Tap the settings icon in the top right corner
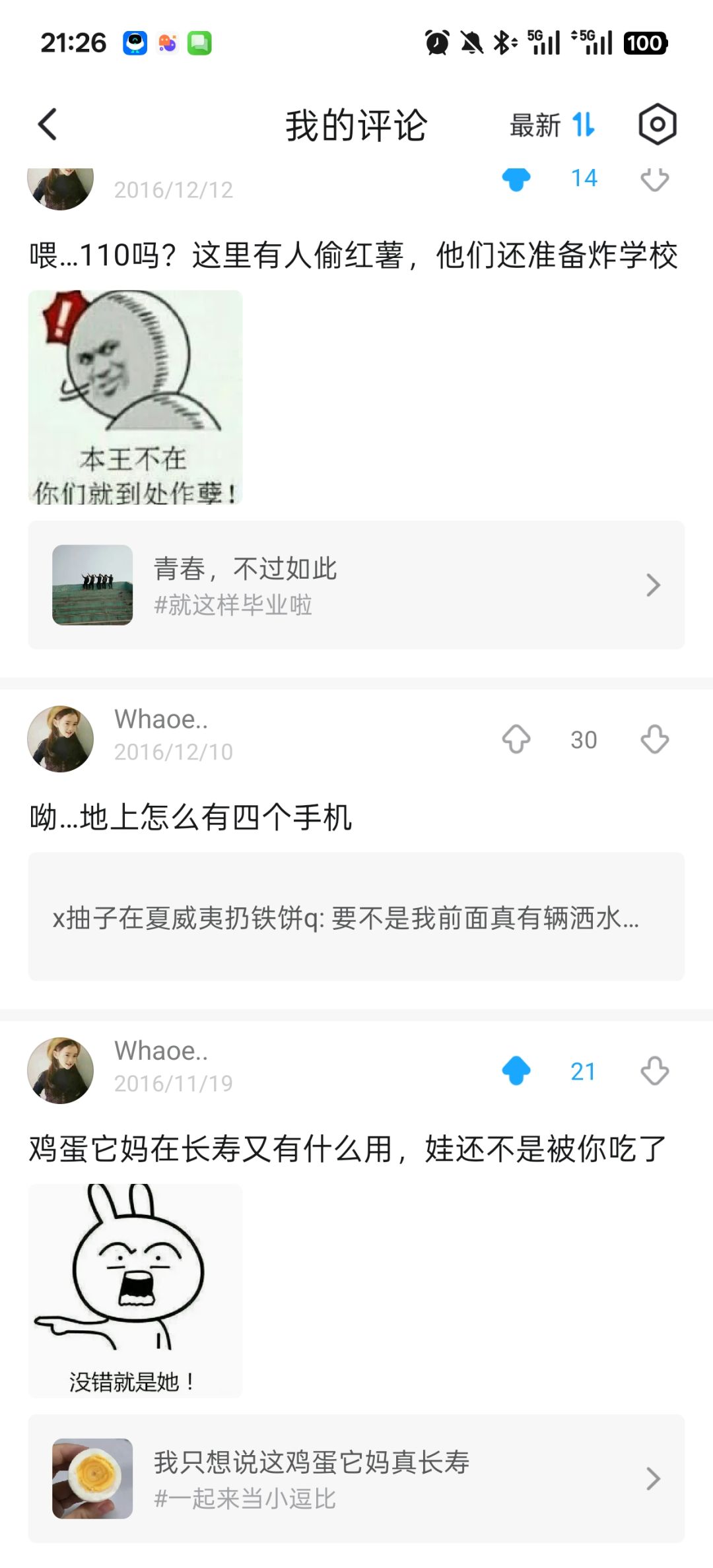The height and width of the screenshot is (1568, 713). tap(657, 123)
